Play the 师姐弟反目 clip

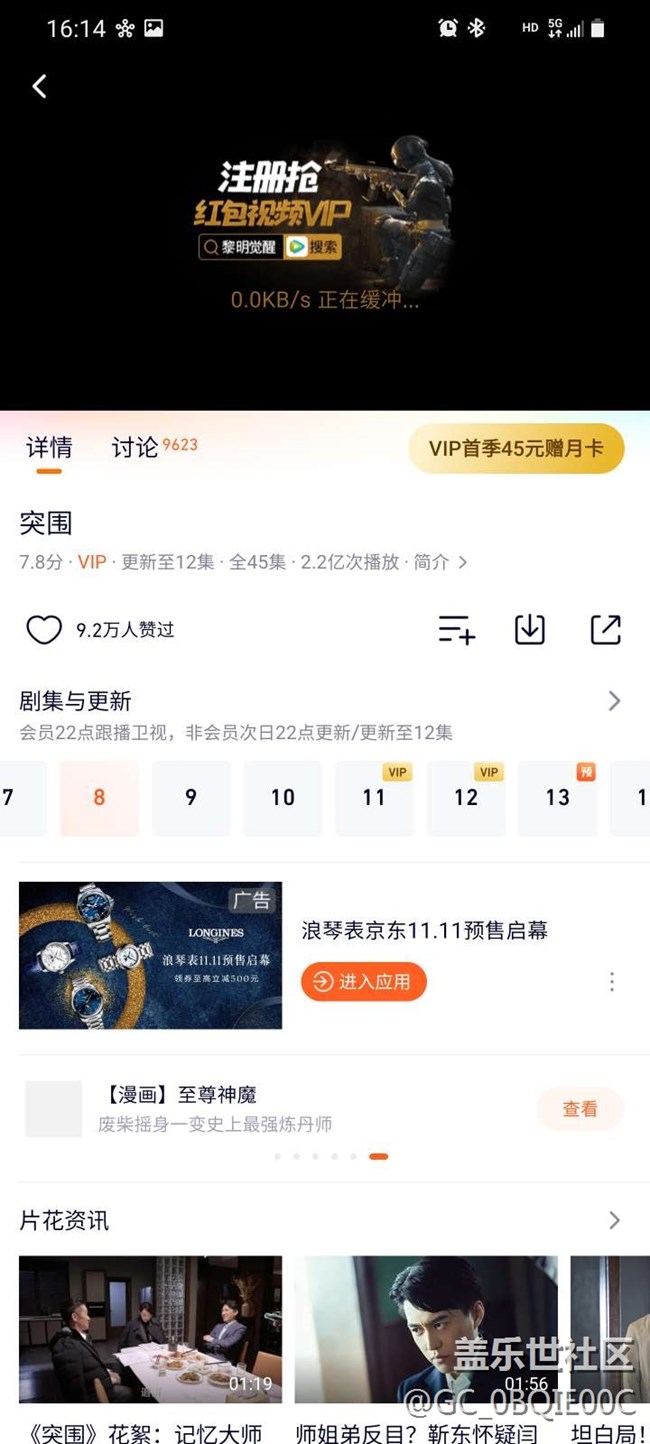[426, 1330]
